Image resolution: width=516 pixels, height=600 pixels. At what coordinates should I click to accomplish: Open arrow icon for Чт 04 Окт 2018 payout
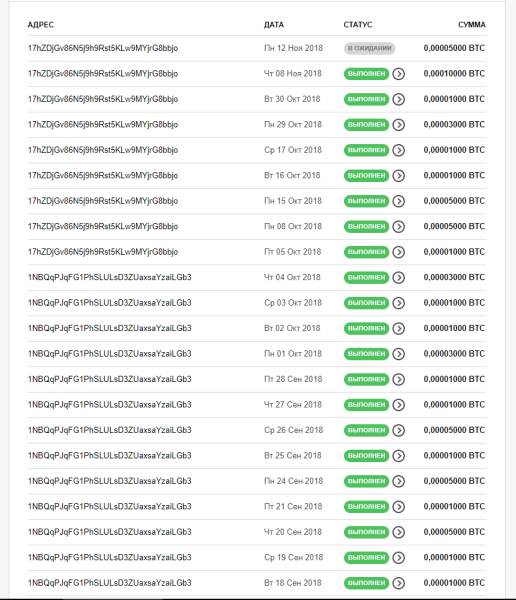[x=398, y=277]
